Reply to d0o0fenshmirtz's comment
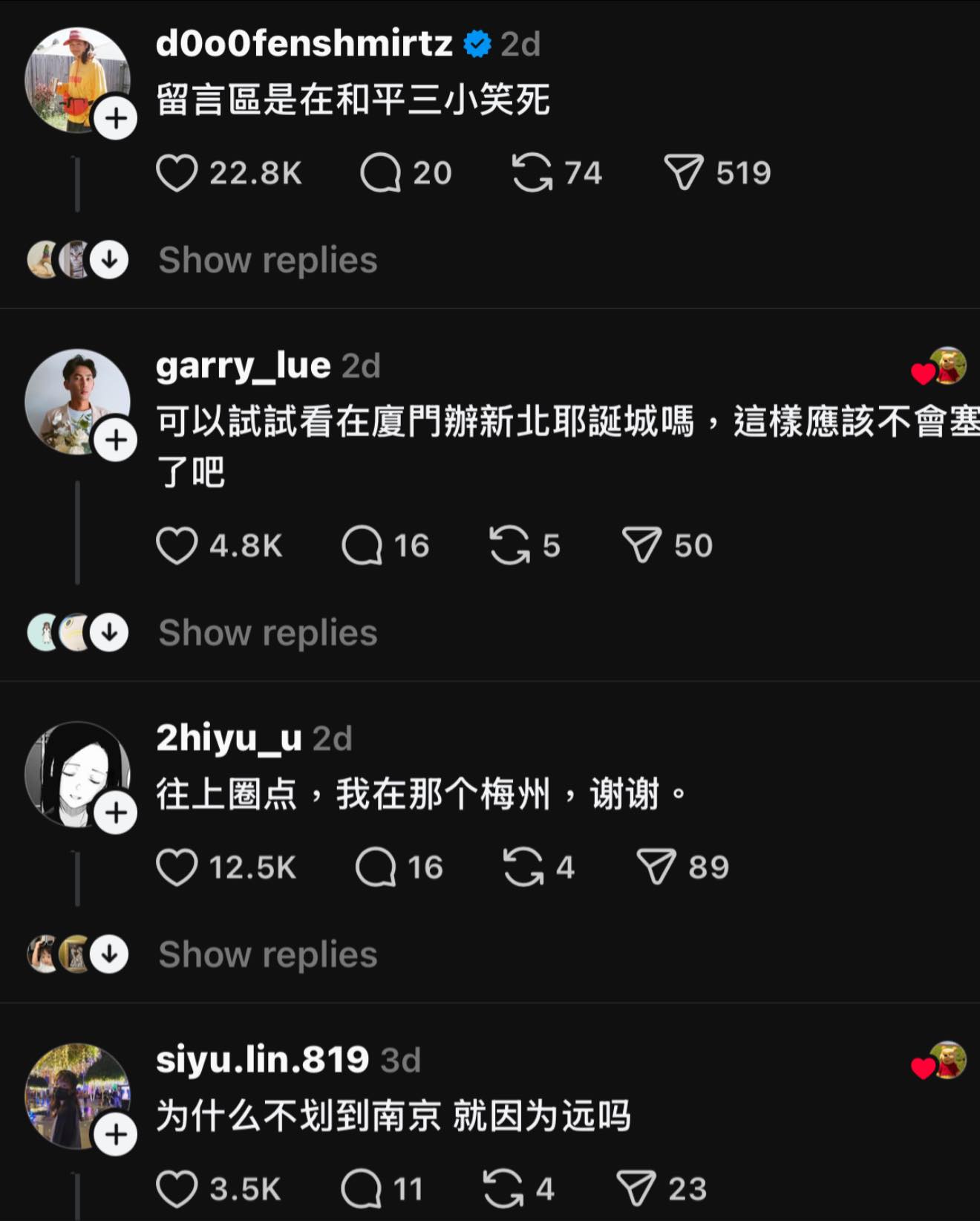980x1221 pixels. coord(381,173)
